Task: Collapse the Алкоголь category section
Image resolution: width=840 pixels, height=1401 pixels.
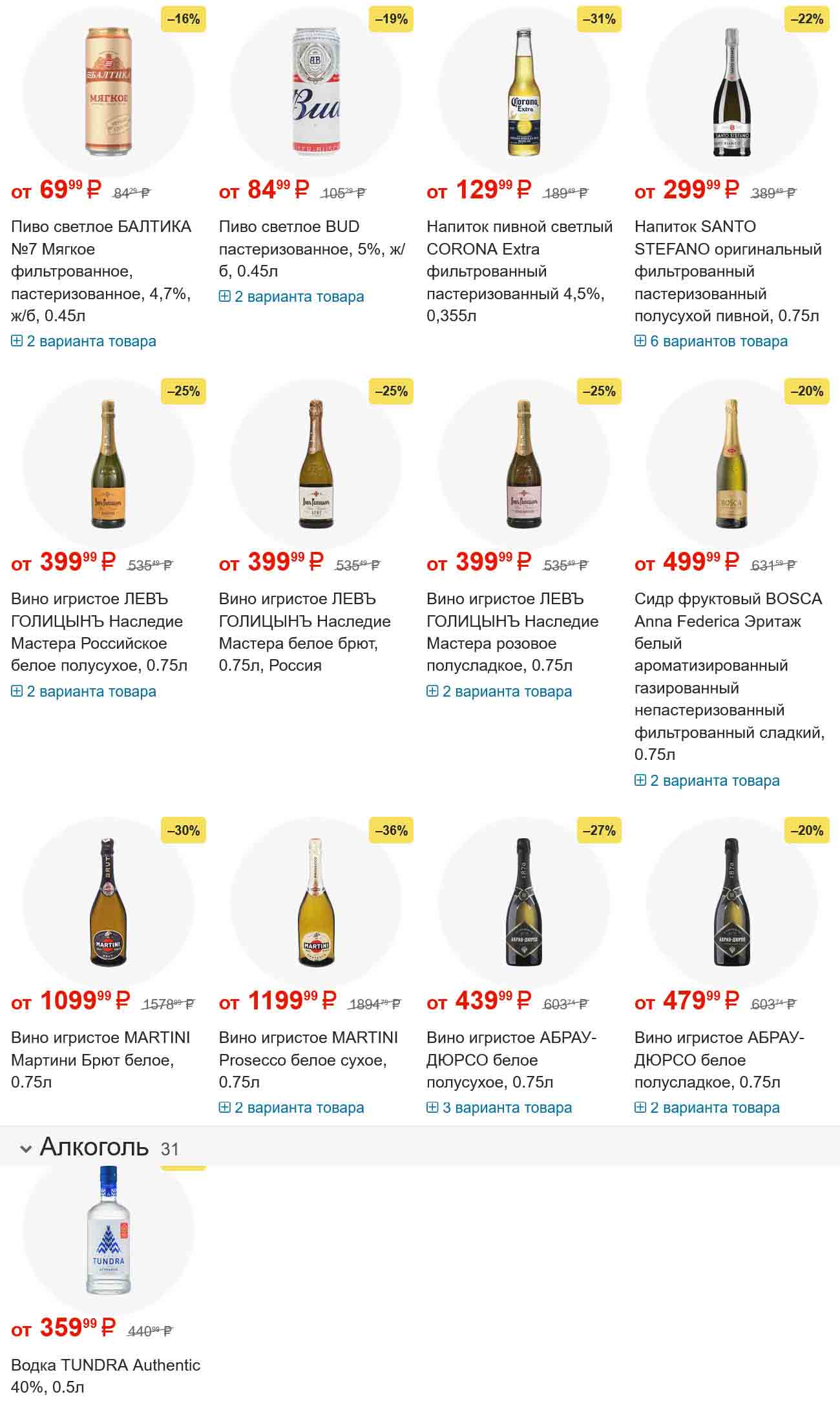Action: click(x=26, y=1148)
